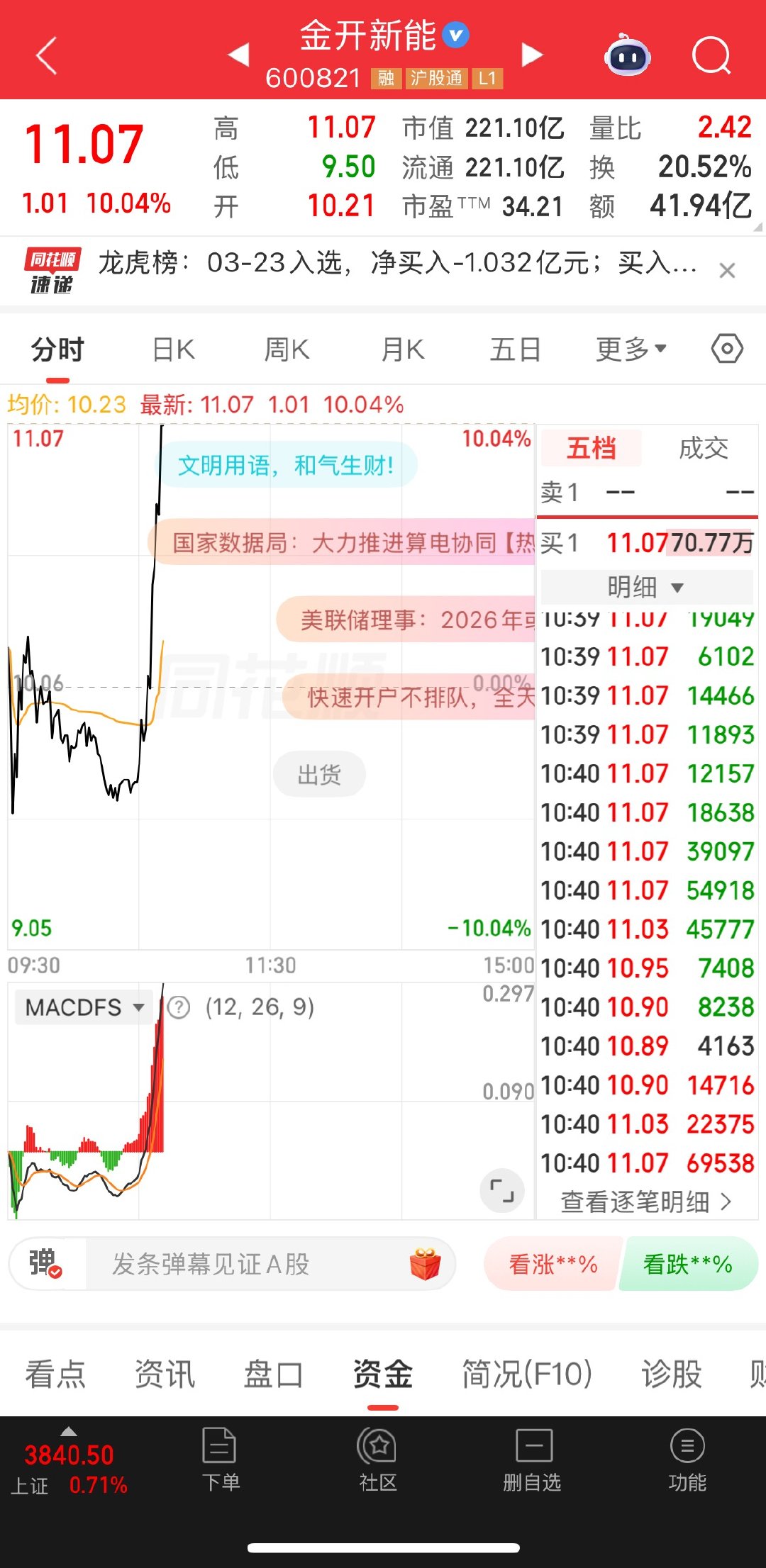Screen dimensions: 766x1568
Task: Open the 明细 detail dropdown arrow
Action: 679,587
